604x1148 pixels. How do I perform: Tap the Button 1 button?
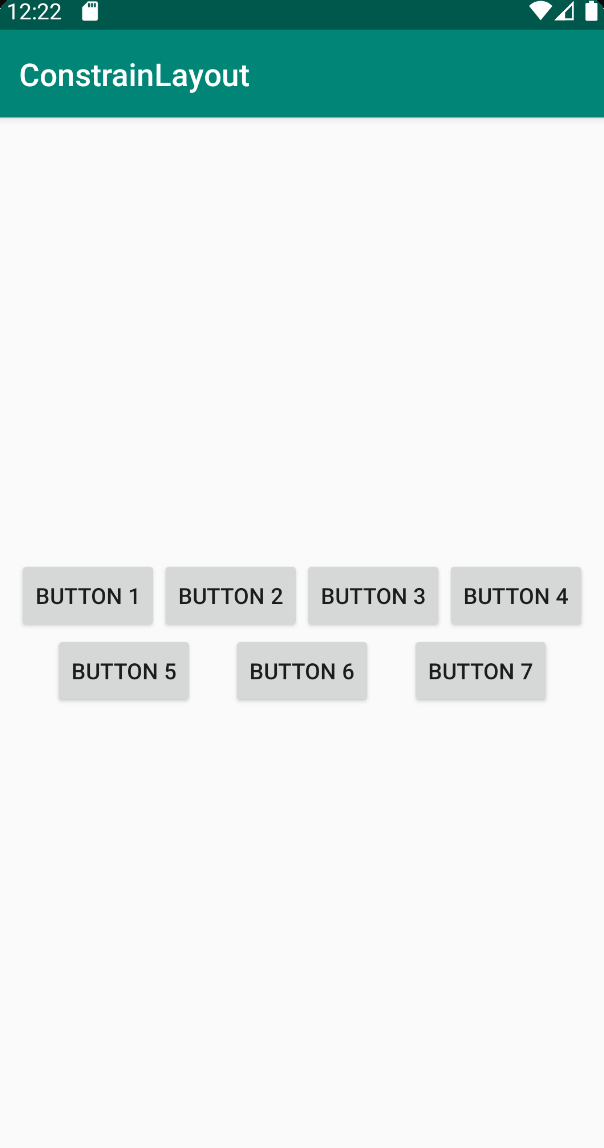pyautogui.click(x=88, y=596)
